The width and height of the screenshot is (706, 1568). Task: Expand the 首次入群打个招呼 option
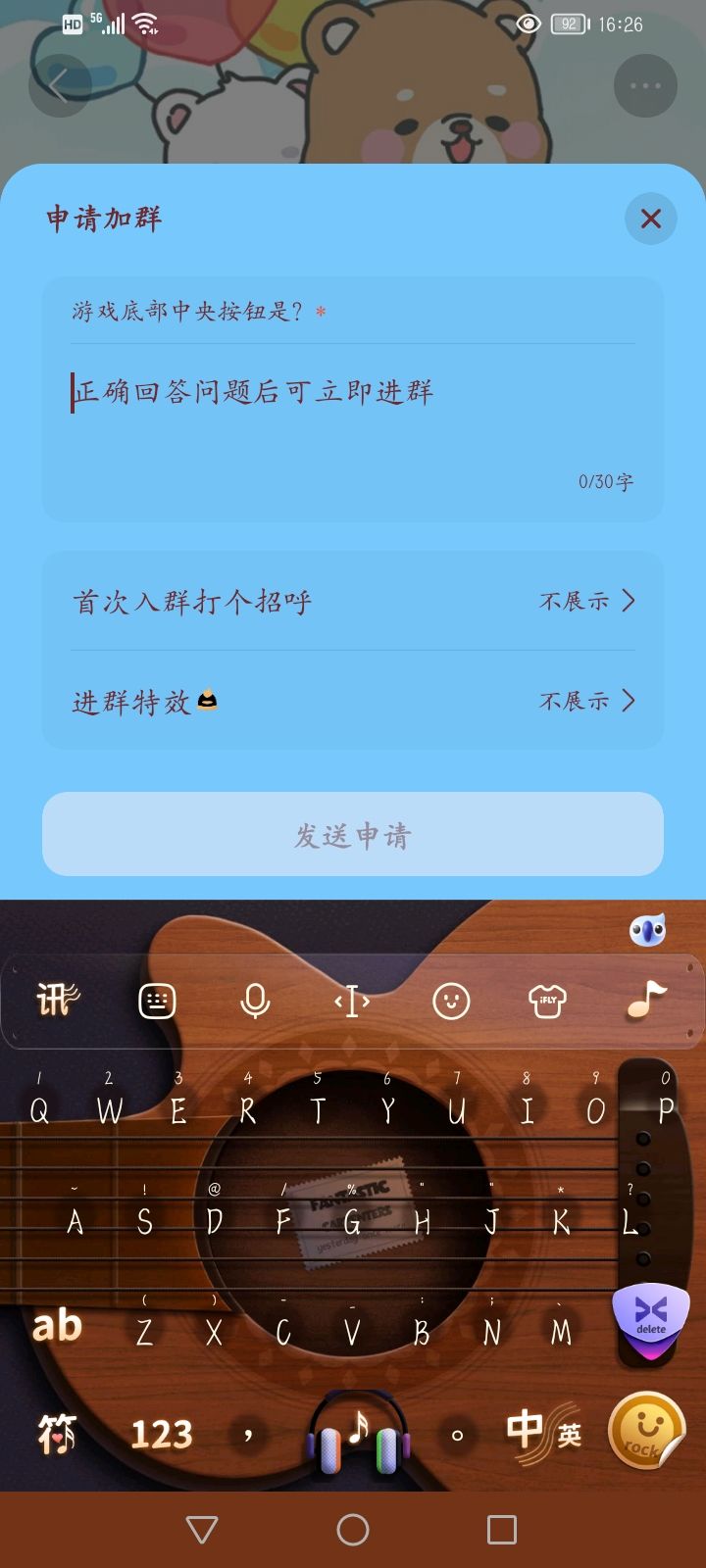352,602
